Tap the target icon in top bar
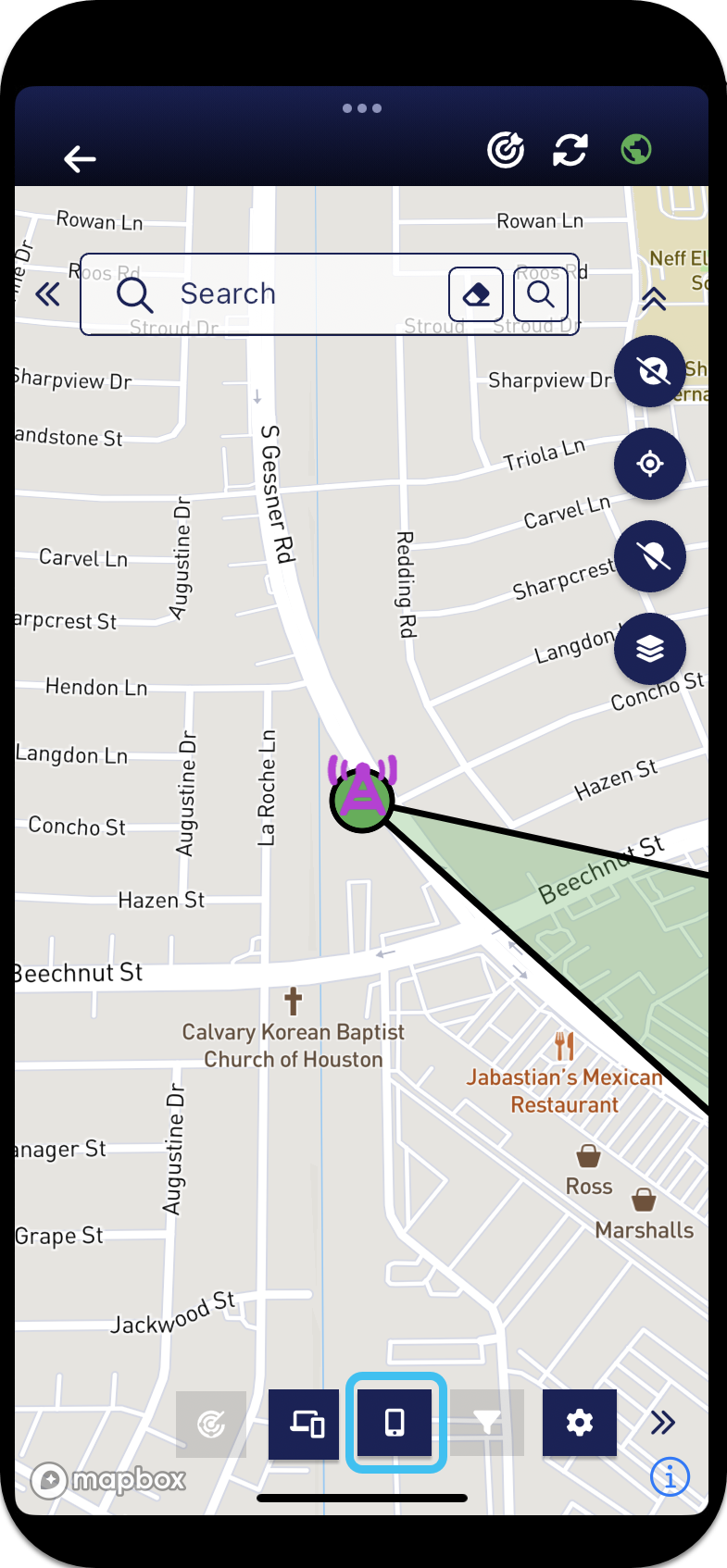727x1568 pixels. (506, 150)
